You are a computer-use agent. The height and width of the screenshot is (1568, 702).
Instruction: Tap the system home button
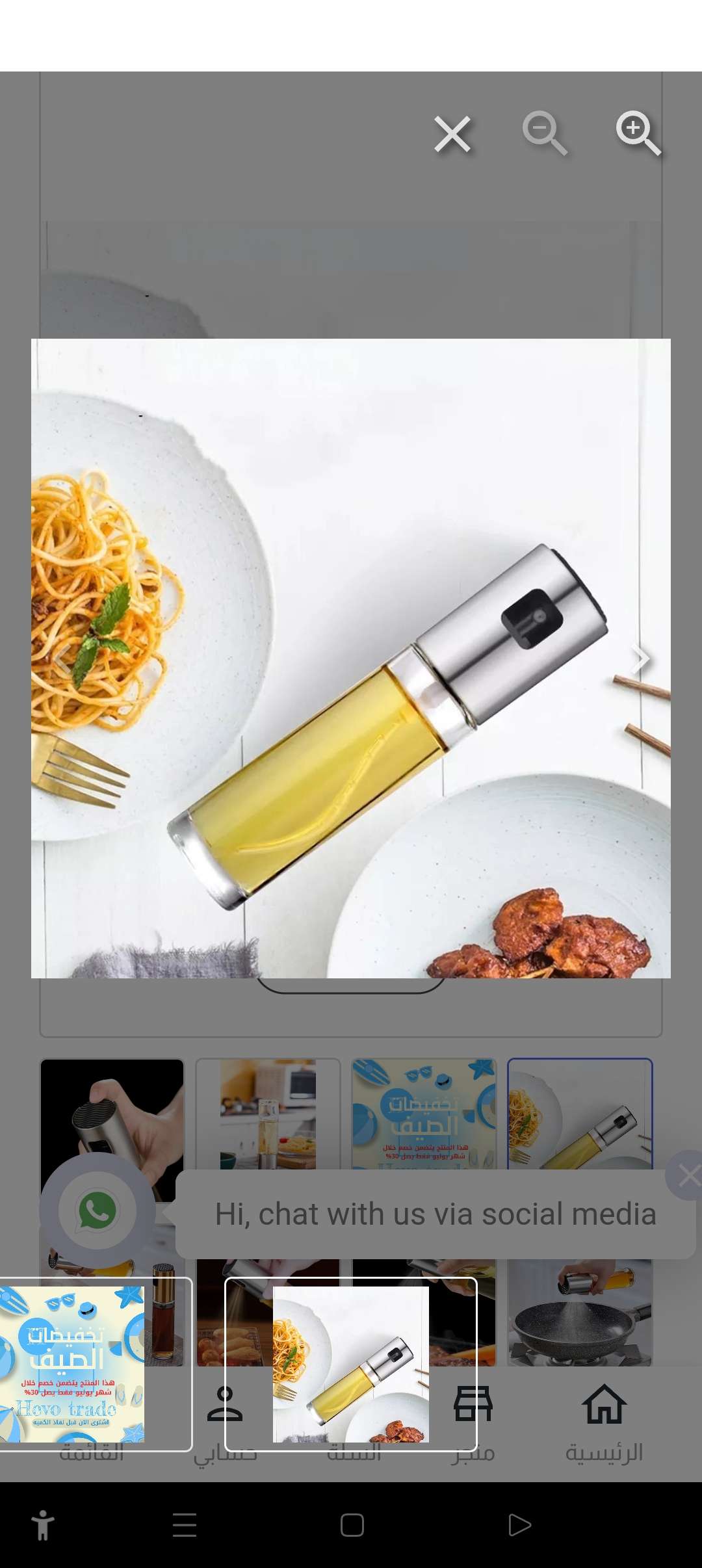(352, 1525)
